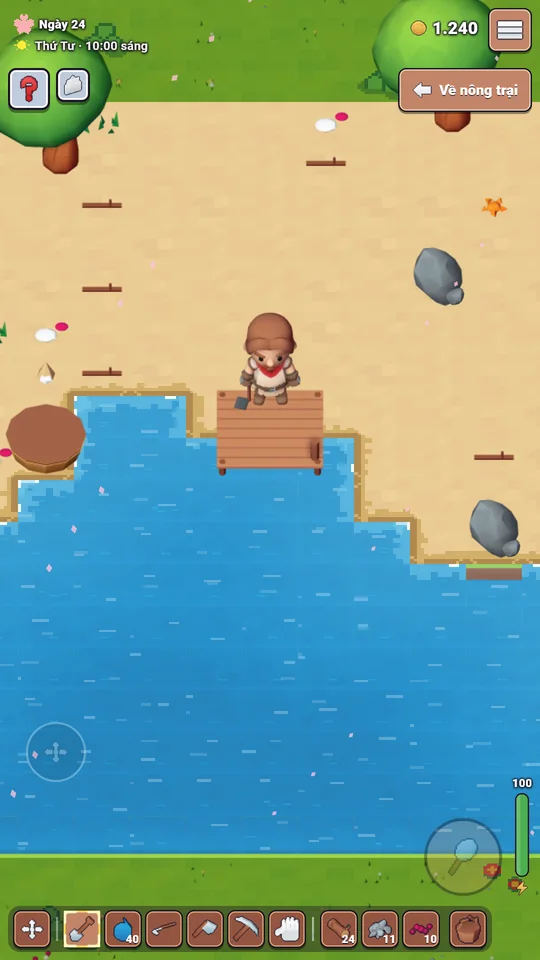Screen dimensions: 540x960
Task: Select the glove hand tool
Action: (x=287, y=929)
